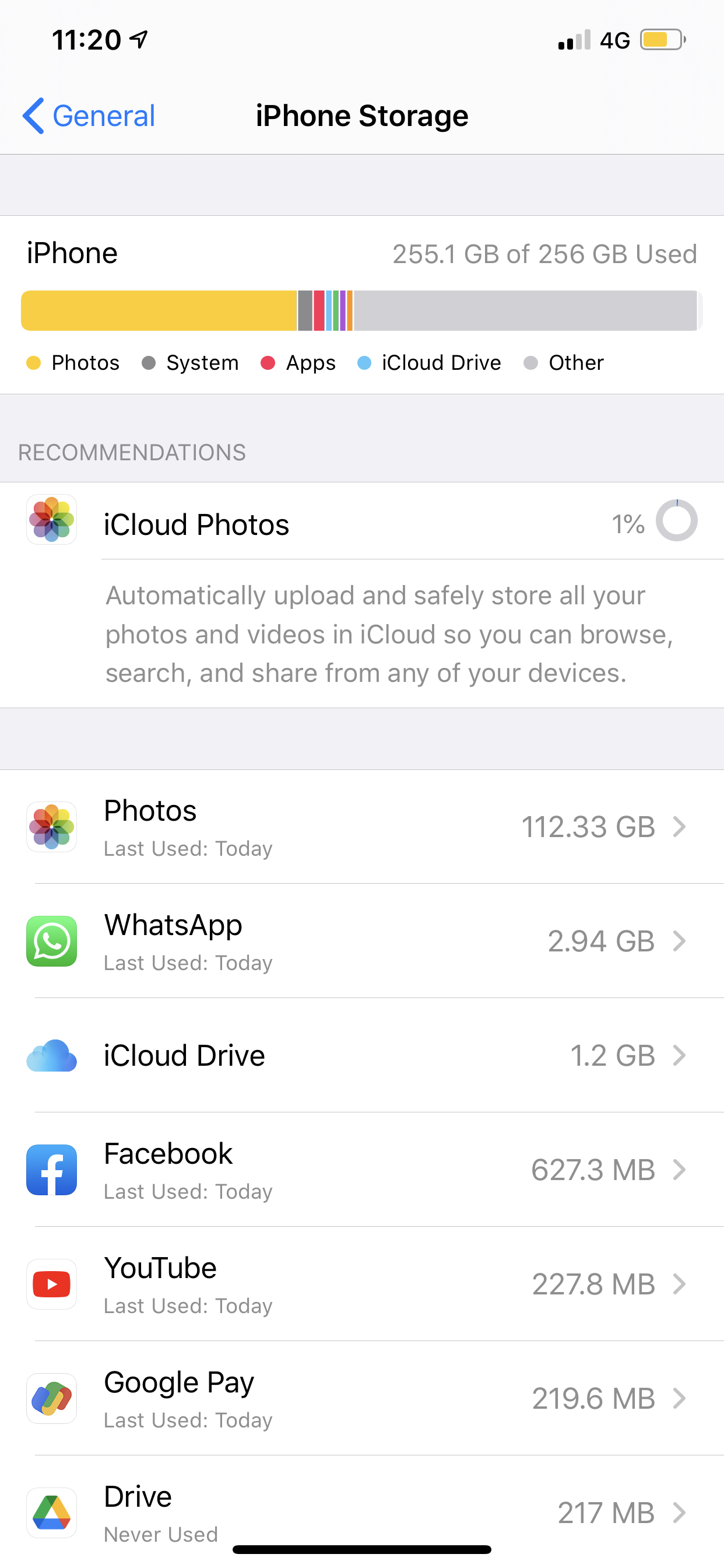View WhatsApp storage usage
Screen dimensions: 724x1568
coord(362,941)
